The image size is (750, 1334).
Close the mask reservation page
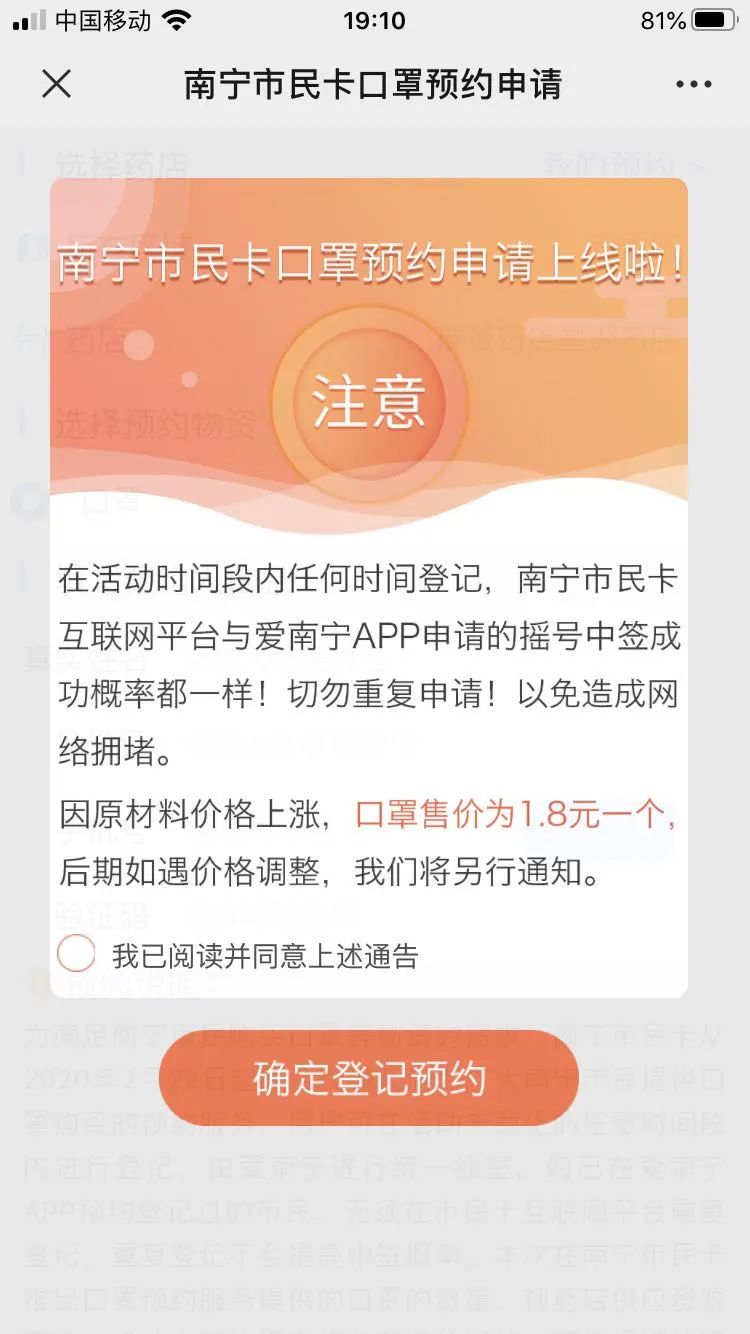tap(57, 84)
